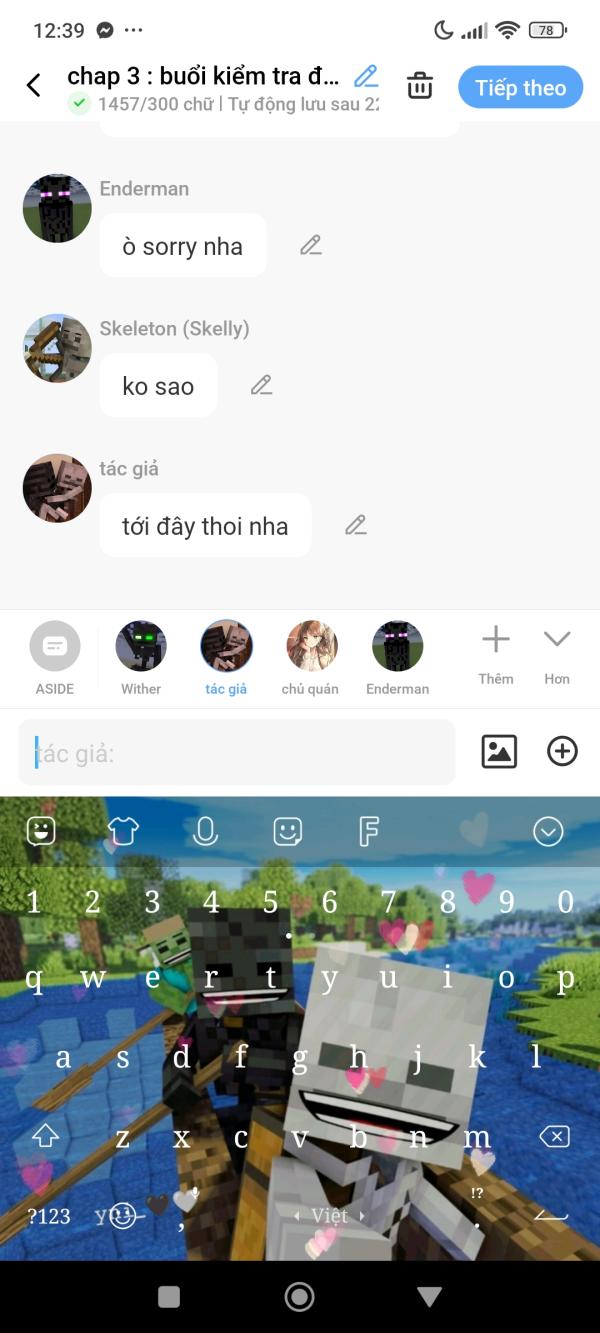Hide the keyboard with the down chevron
This screenshot has height=1333, width=600.
pos(548,831)
